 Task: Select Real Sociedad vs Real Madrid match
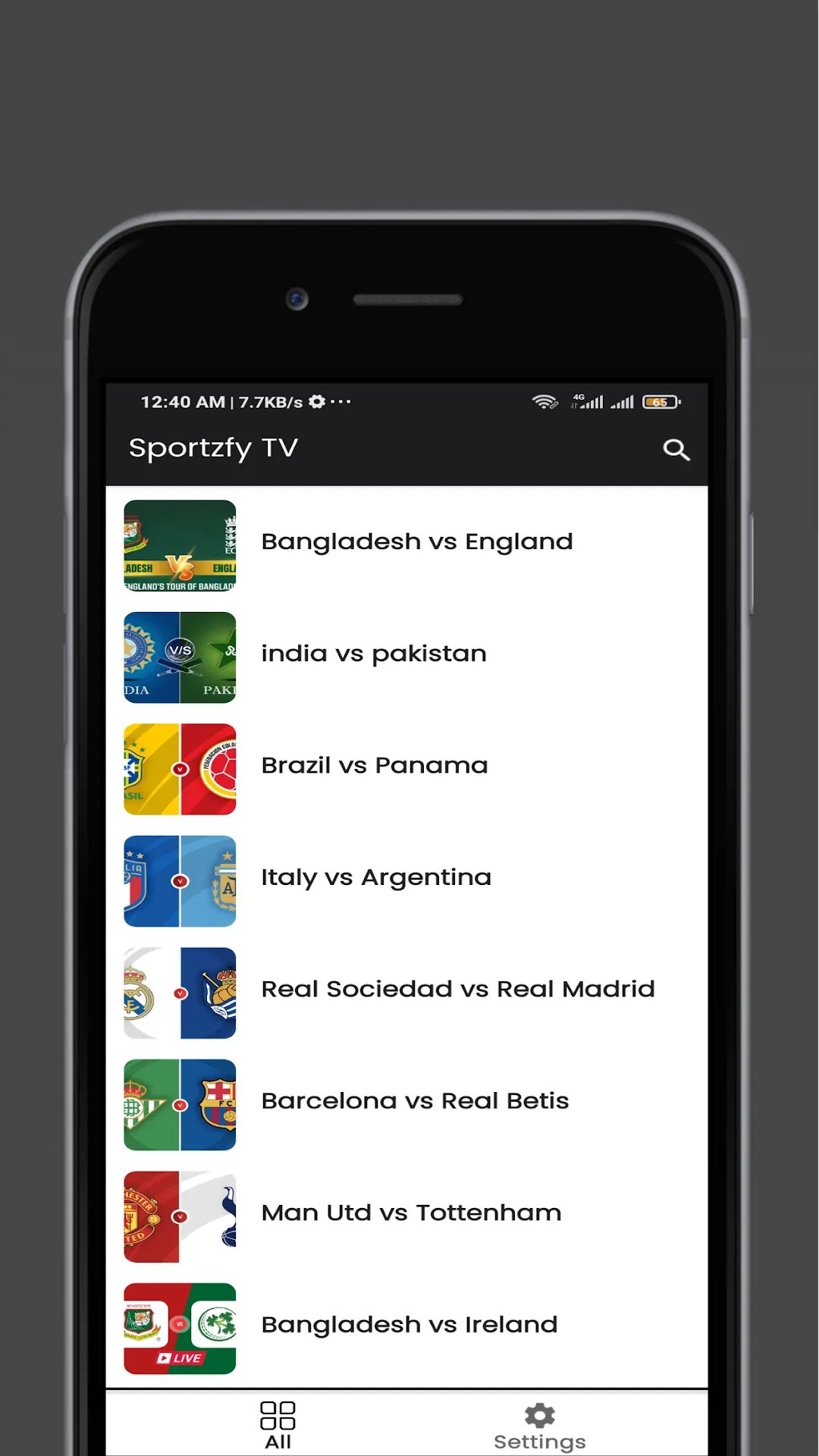click(x=457, y=989)
